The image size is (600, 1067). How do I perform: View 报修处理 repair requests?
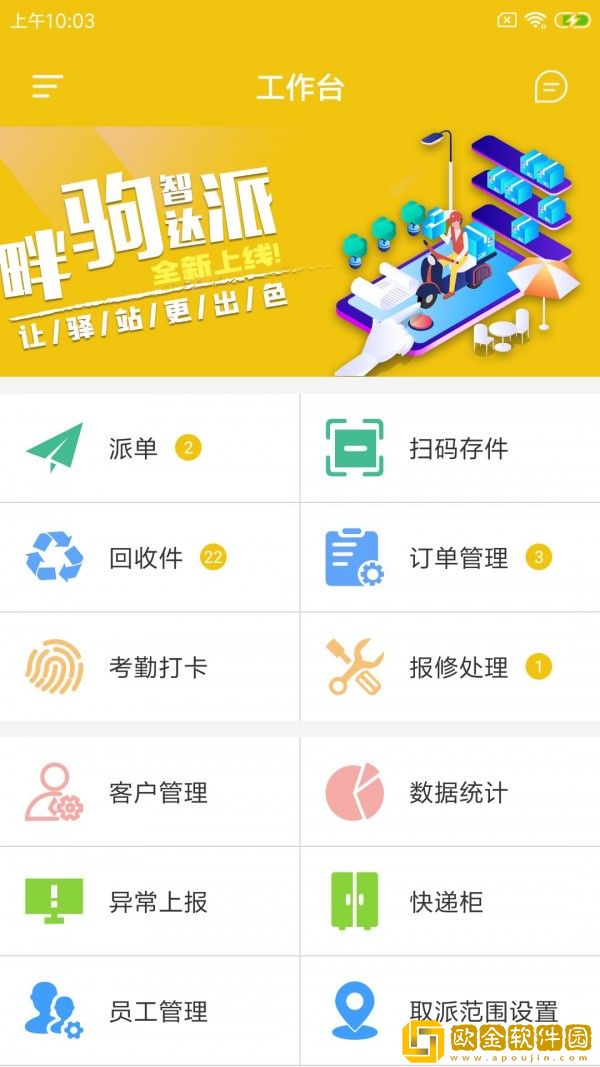point(450,667)
